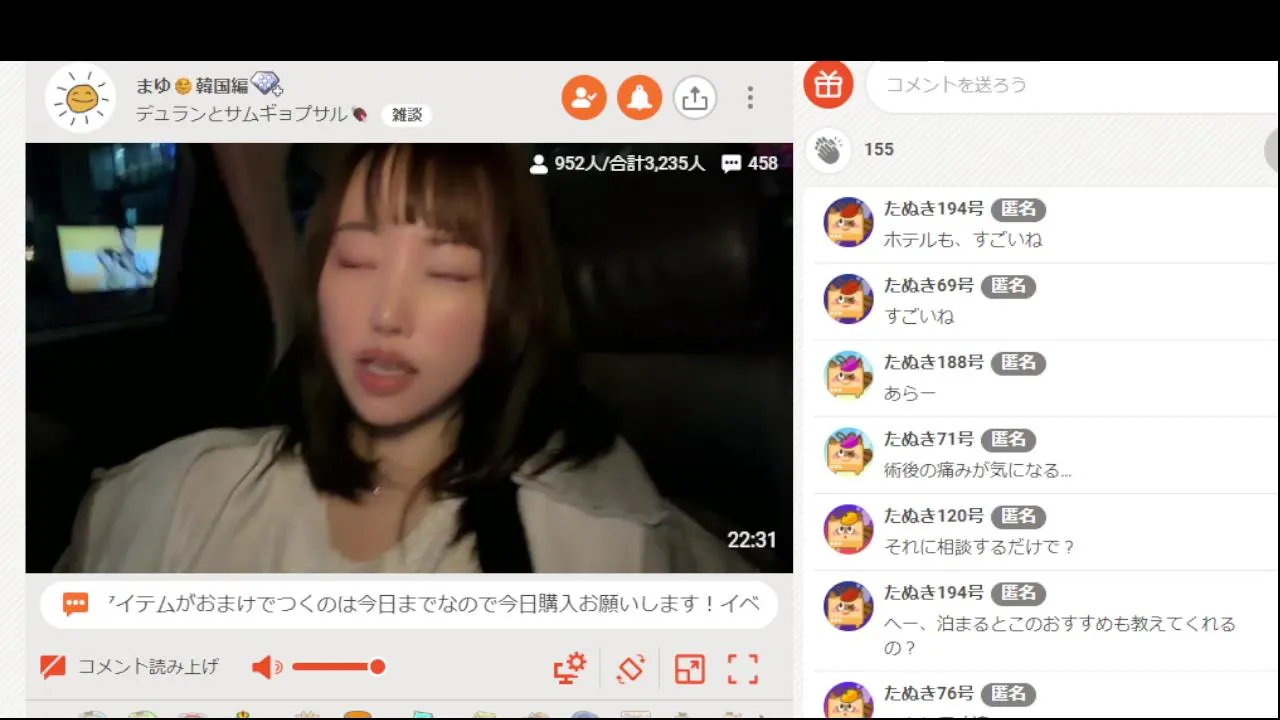Open the 雑談 category tag
Screen dimensions: 1280x720
pyautogui.click(x=407, y=115)
